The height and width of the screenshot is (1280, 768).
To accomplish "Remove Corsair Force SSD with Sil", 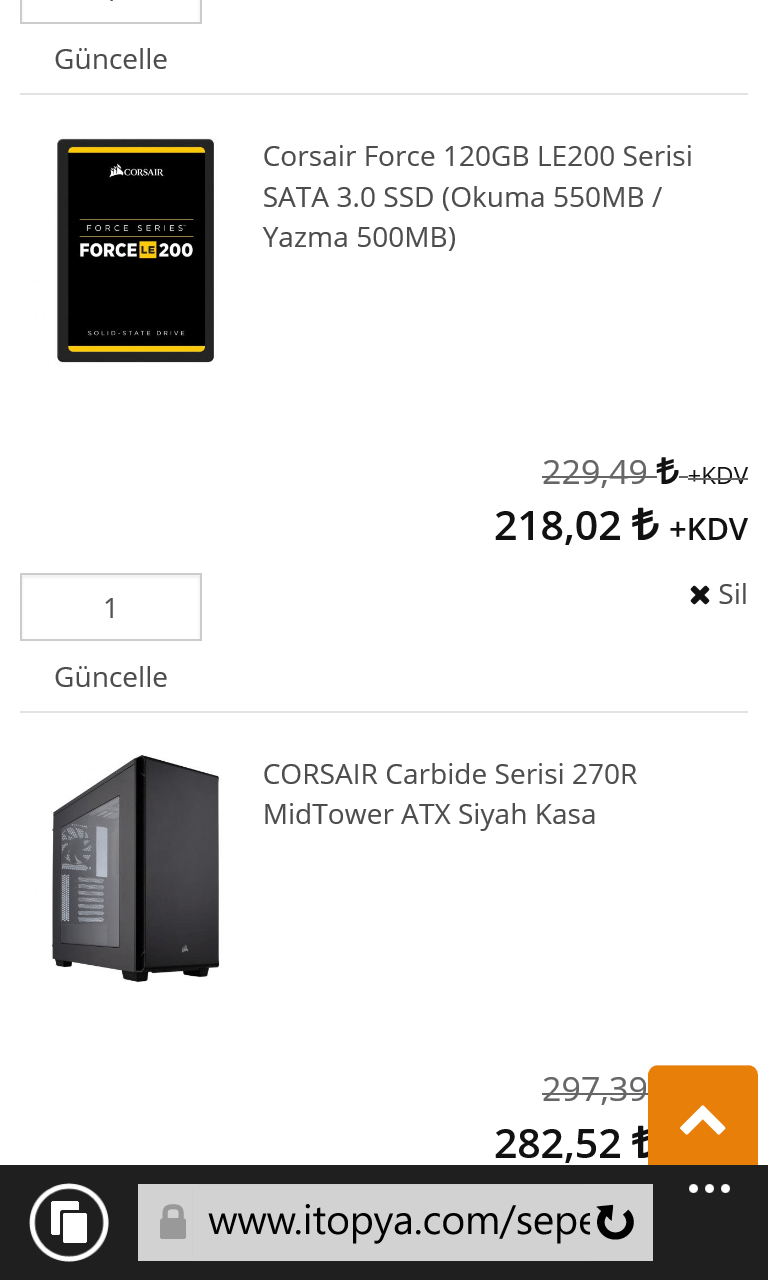I will tap(719, 595).
